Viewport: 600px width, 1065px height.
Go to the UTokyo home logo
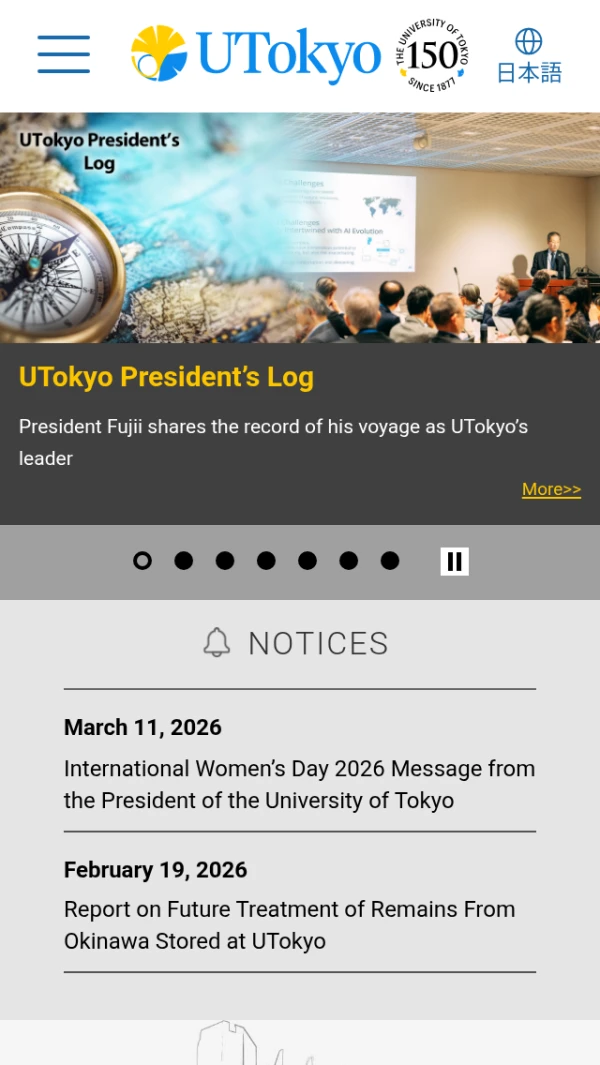pyautogui.click(x=256, y=54)
